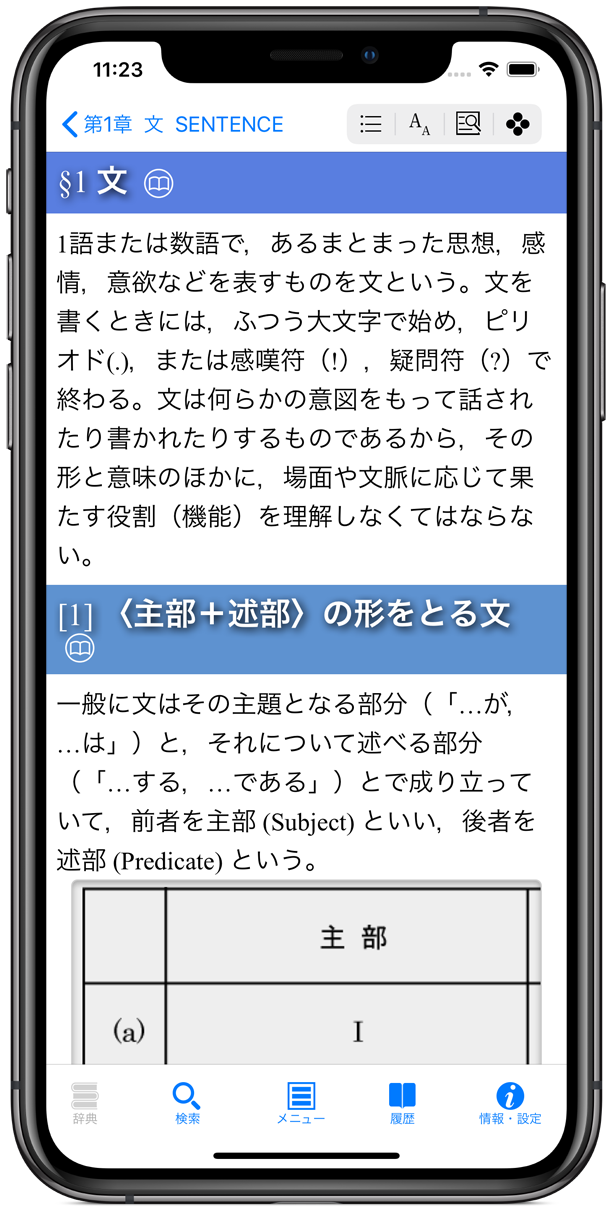This screenshot has height=1210, width=613.
Task: Switch to the 履歴 tab
Action: [x=402, y=1103]
